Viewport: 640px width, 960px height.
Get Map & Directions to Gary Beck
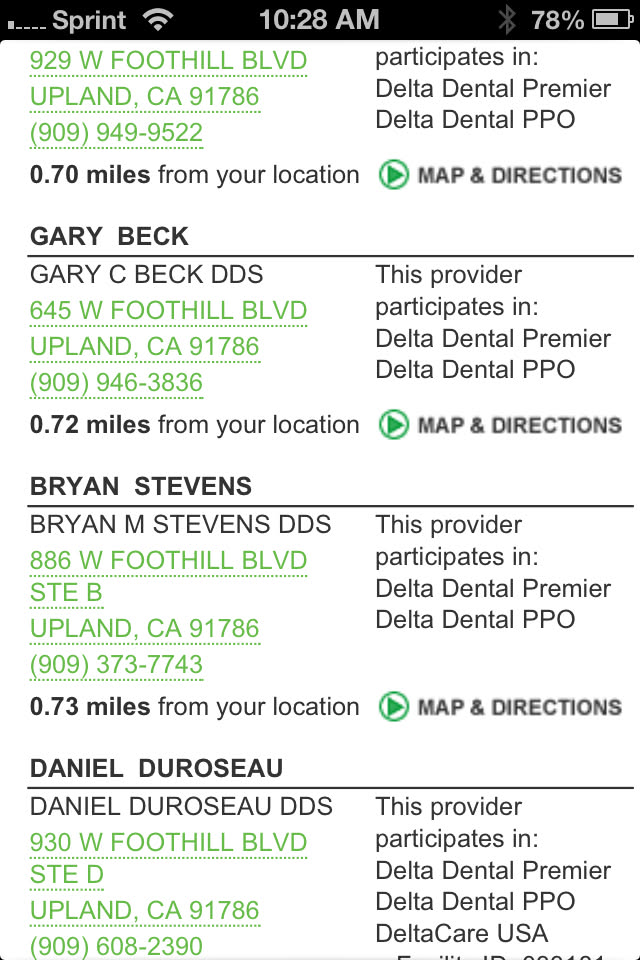(501, 425)
